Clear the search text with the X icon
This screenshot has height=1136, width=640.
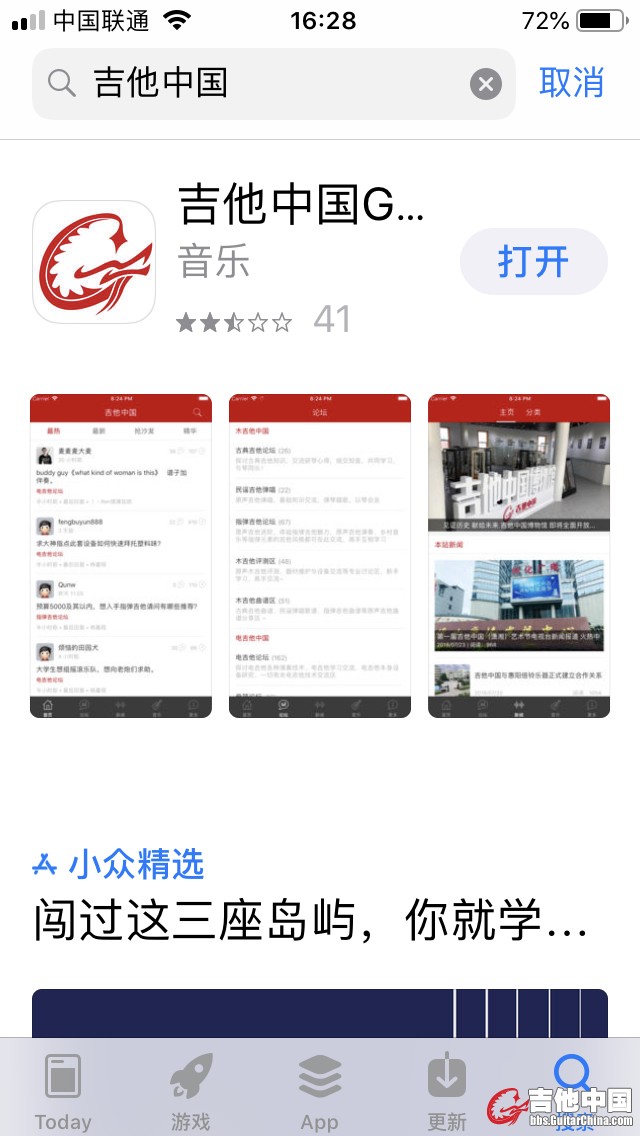click(x=486, y=84)
